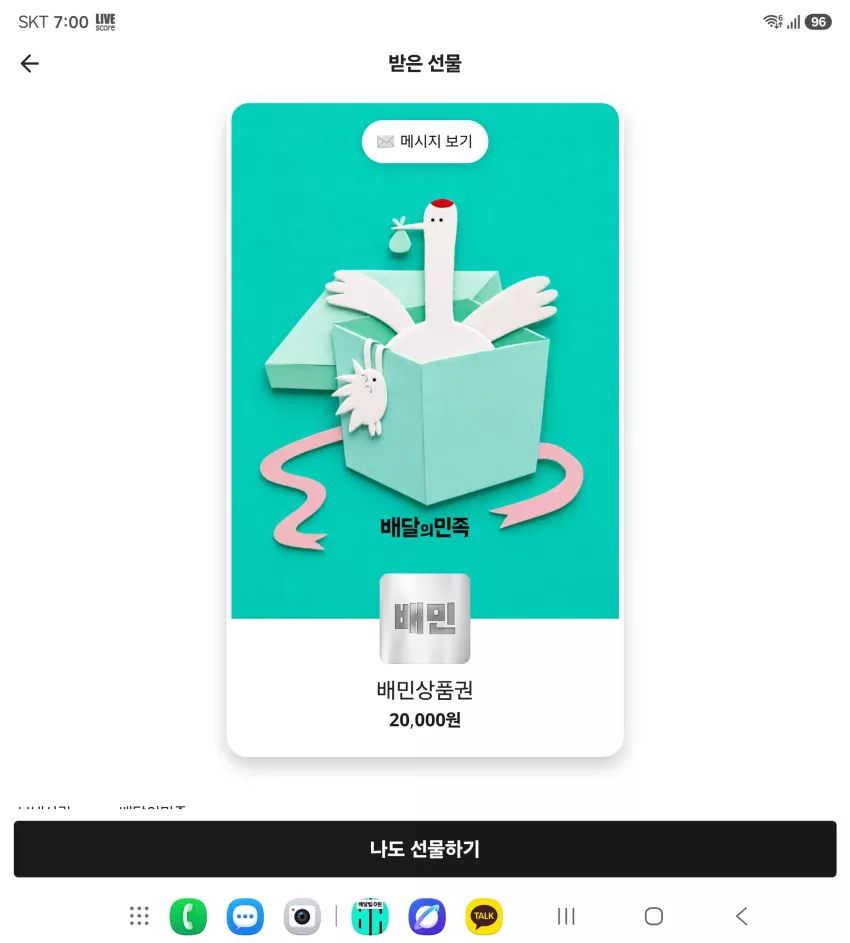Go to the home screen
The image size is (850, 943).
654,916
